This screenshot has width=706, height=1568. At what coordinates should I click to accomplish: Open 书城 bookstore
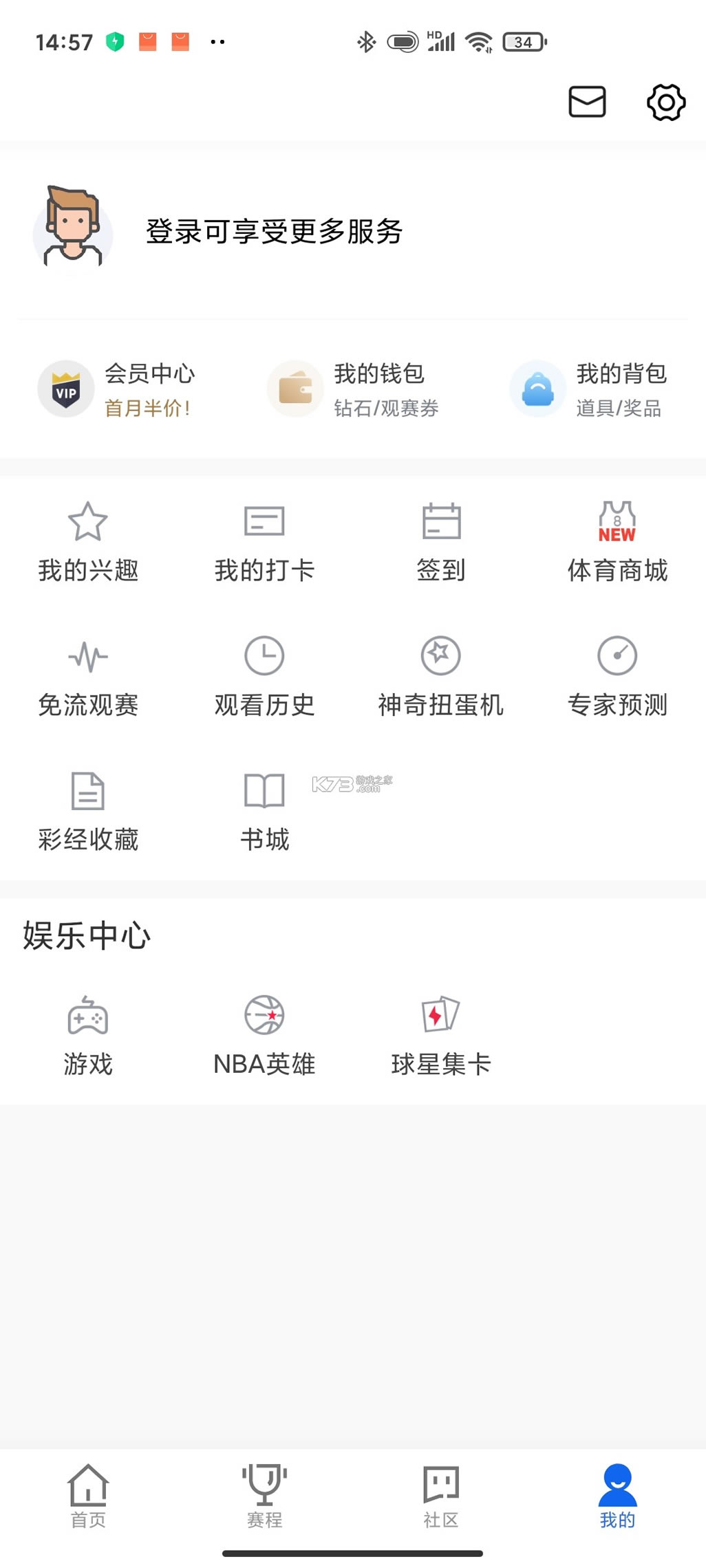tap(264, 812)
